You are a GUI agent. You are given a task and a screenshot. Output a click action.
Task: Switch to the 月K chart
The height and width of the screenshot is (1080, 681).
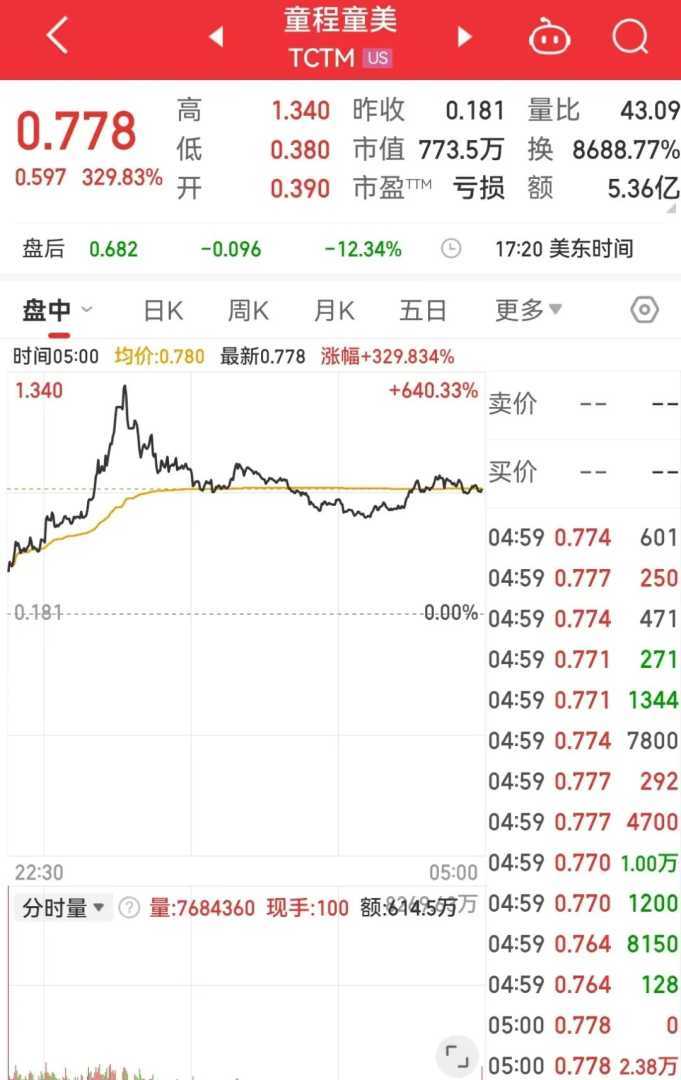(333, 311)
